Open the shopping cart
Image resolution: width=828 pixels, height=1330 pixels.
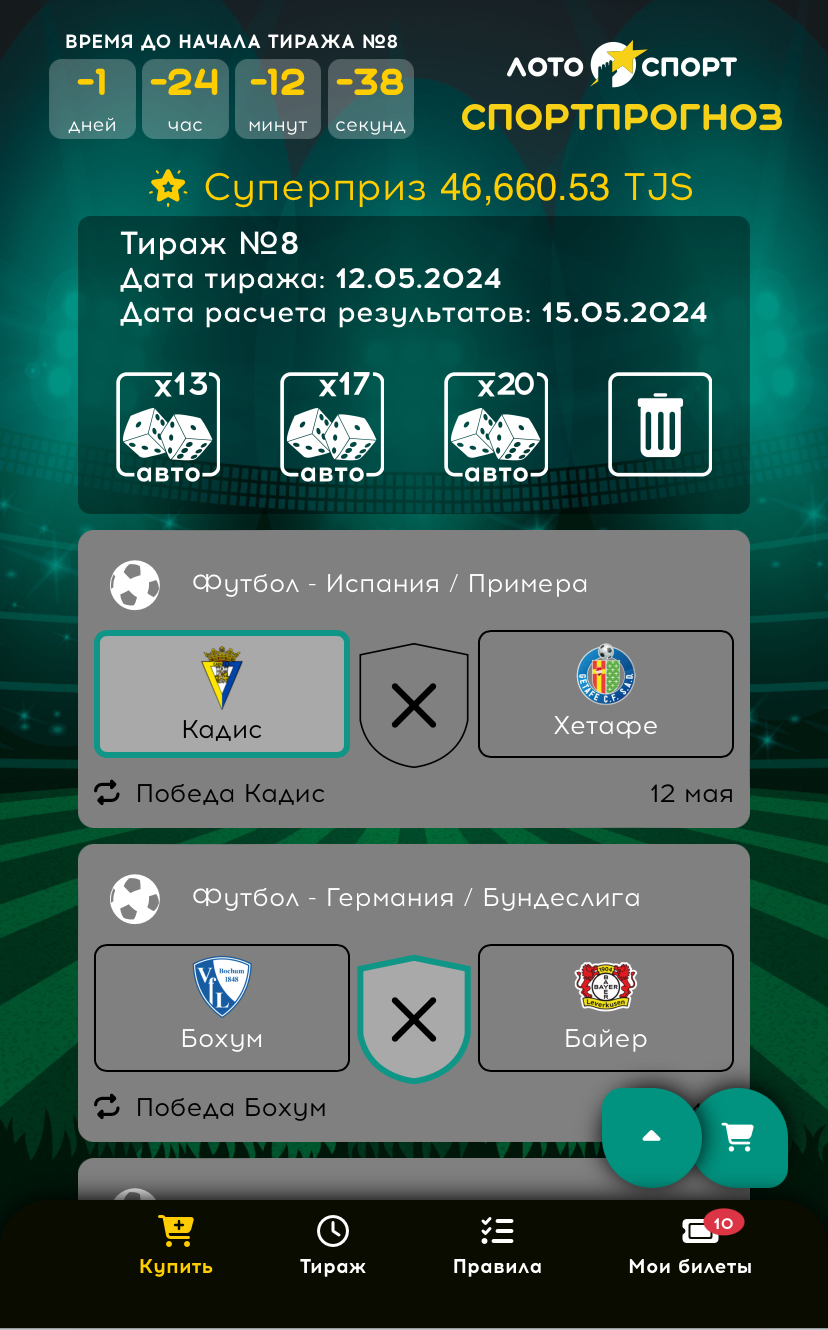740,1136
